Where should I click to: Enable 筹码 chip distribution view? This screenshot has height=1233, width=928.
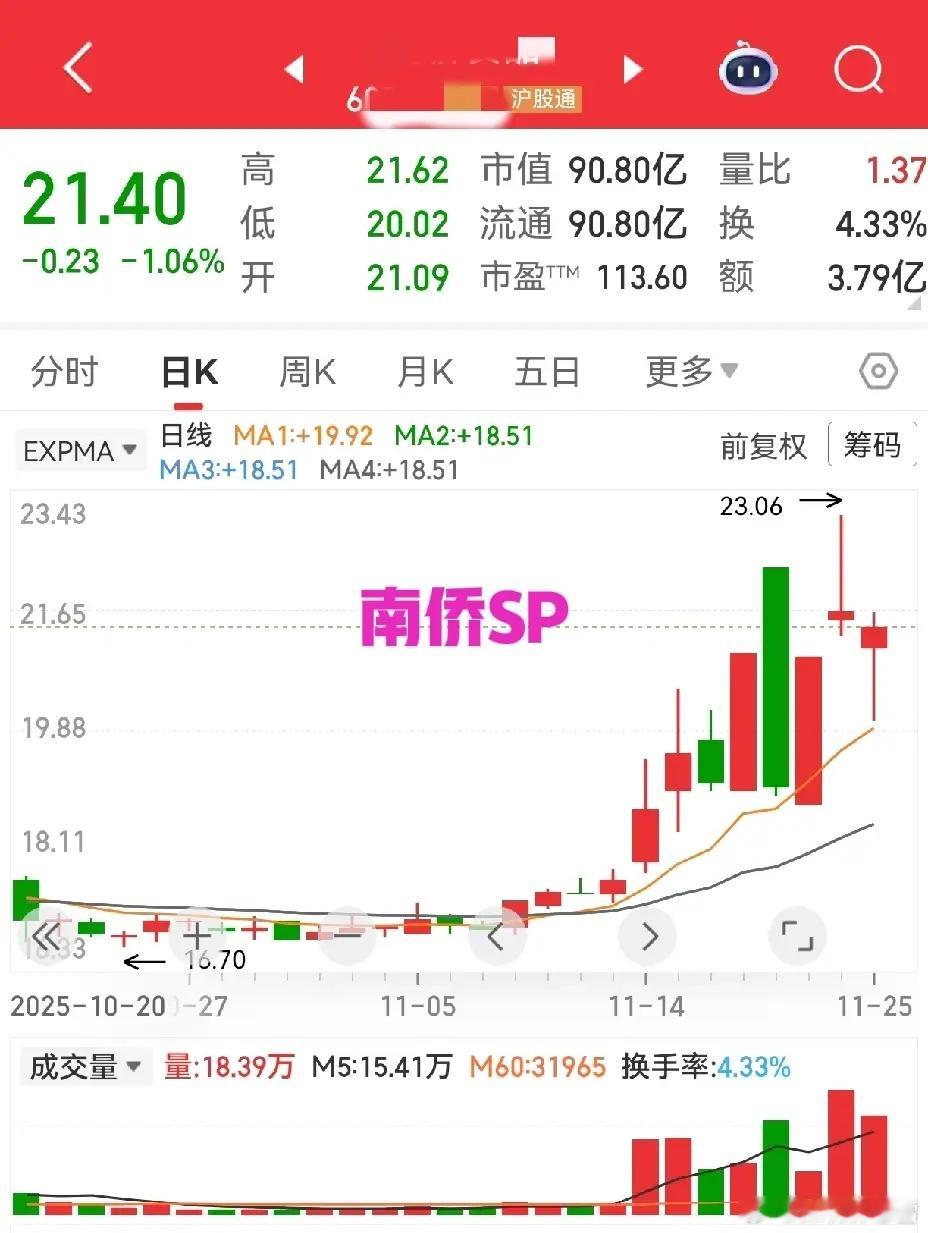[x=874, y=446]
